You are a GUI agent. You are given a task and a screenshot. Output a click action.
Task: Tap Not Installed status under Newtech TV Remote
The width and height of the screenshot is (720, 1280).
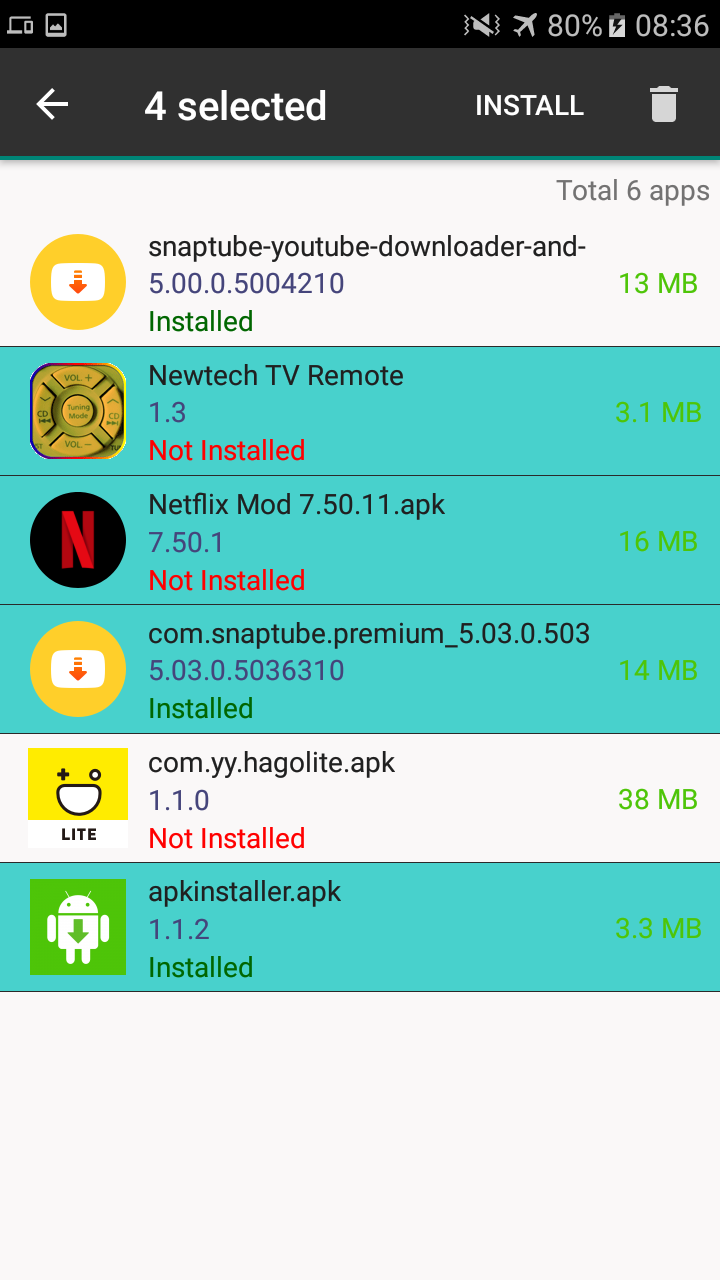226,450
